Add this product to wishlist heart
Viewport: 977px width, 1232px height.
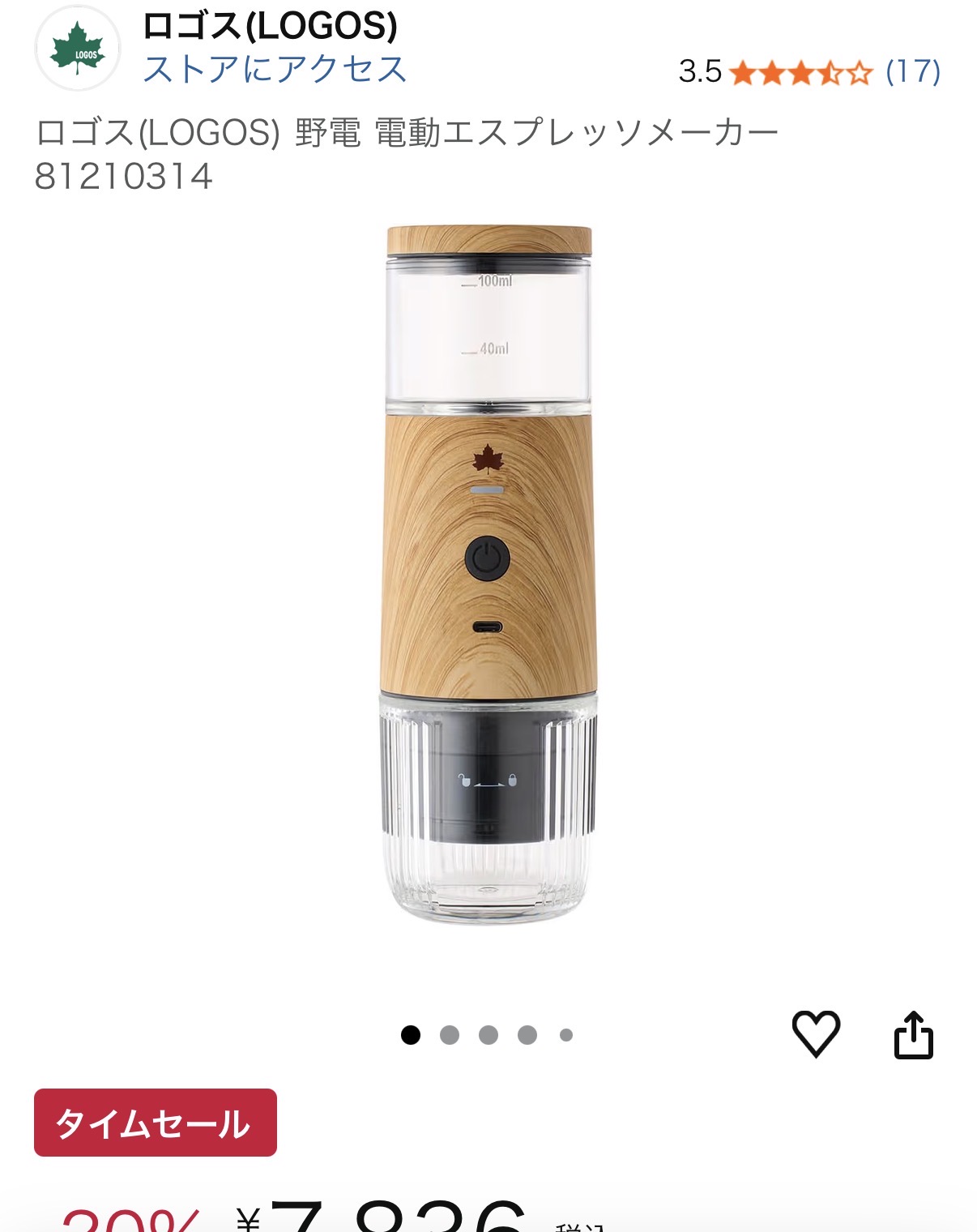816,1034
